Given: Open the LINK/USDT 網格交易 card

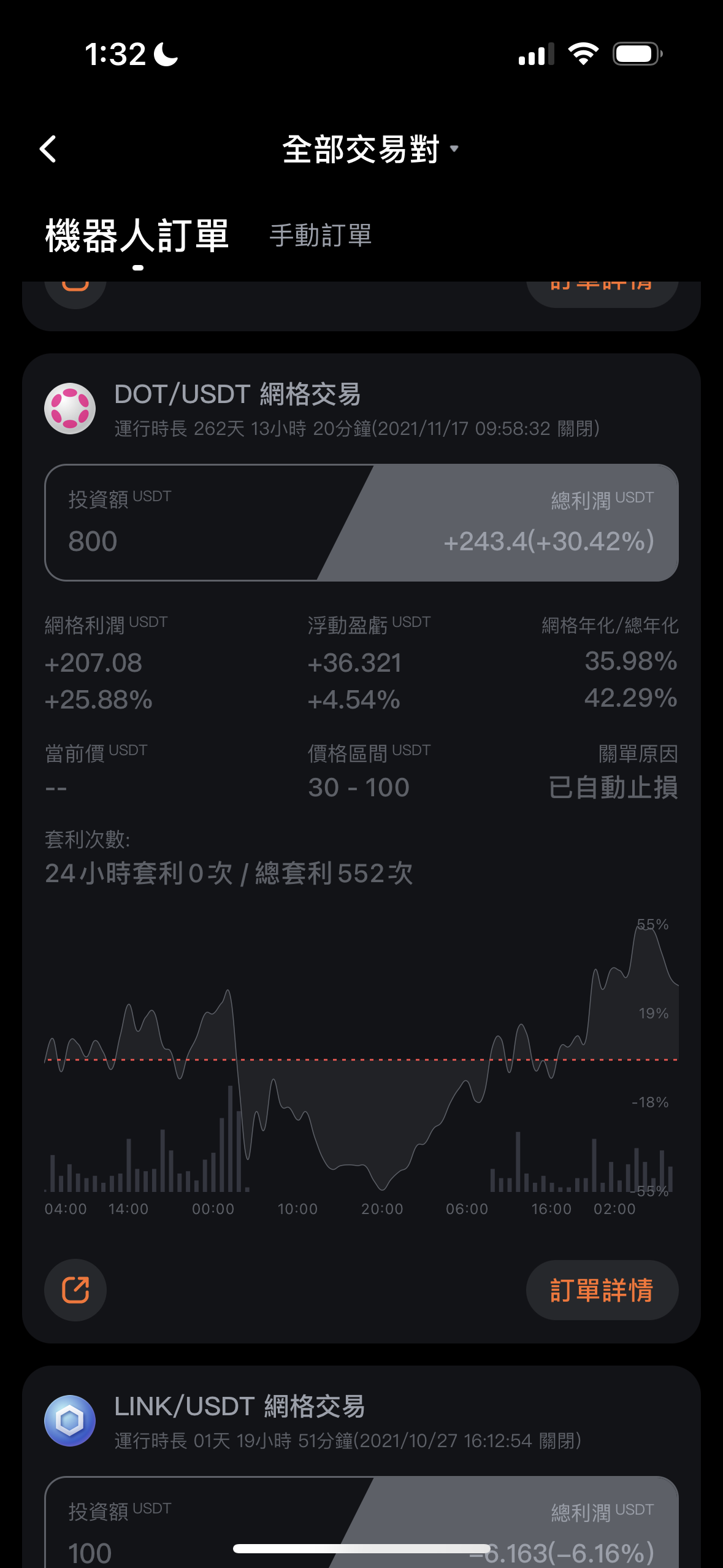Looking at the screenshot, I should [x=361, y=1467].
